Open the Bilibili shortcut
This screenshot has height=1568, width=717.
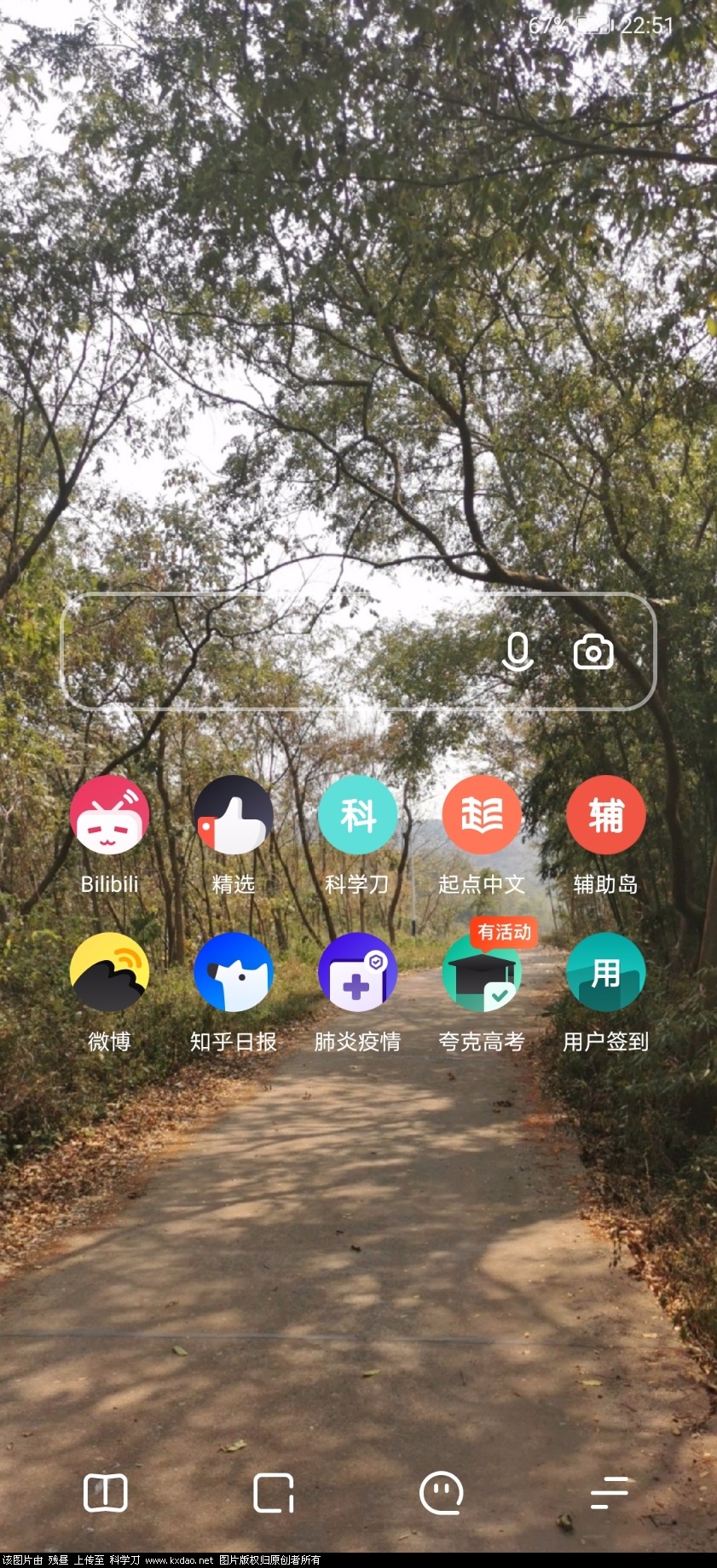pos(109,815)
